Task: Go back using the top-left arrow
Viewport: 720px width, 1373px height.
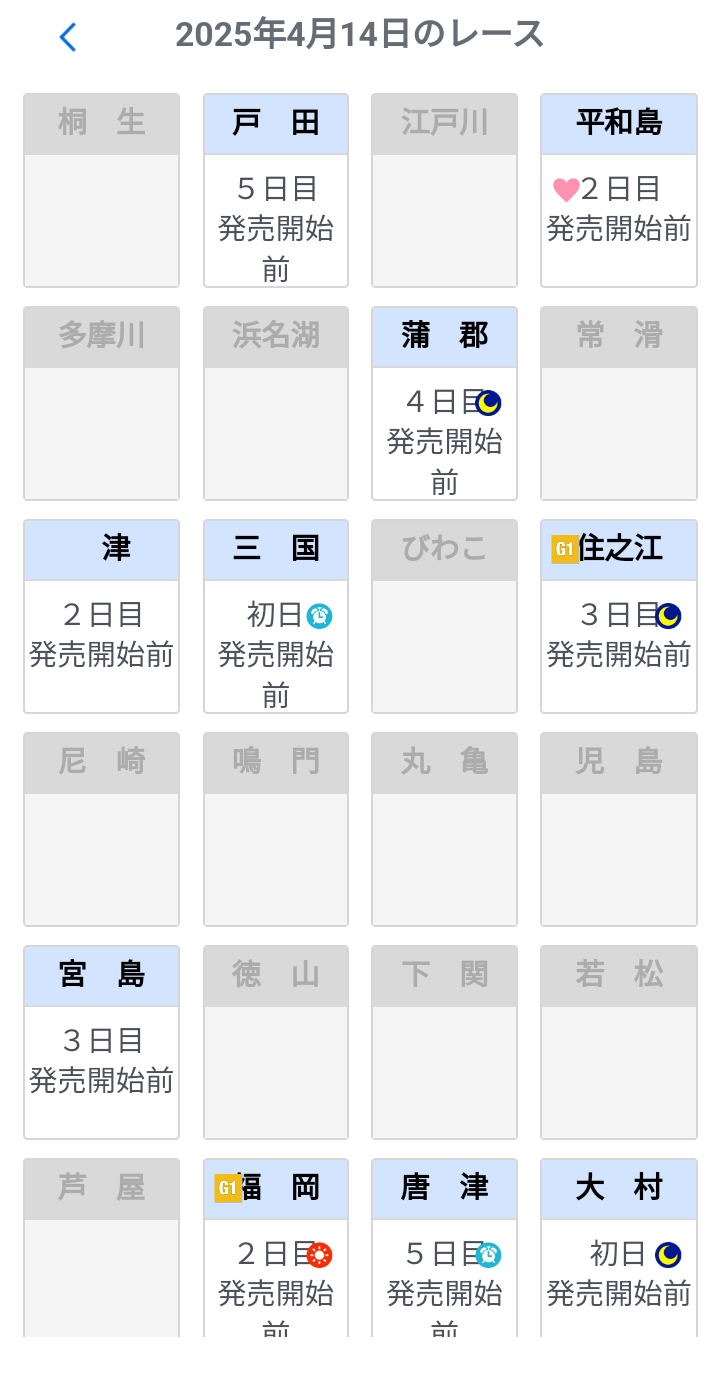Action: [x=67, y=38]
